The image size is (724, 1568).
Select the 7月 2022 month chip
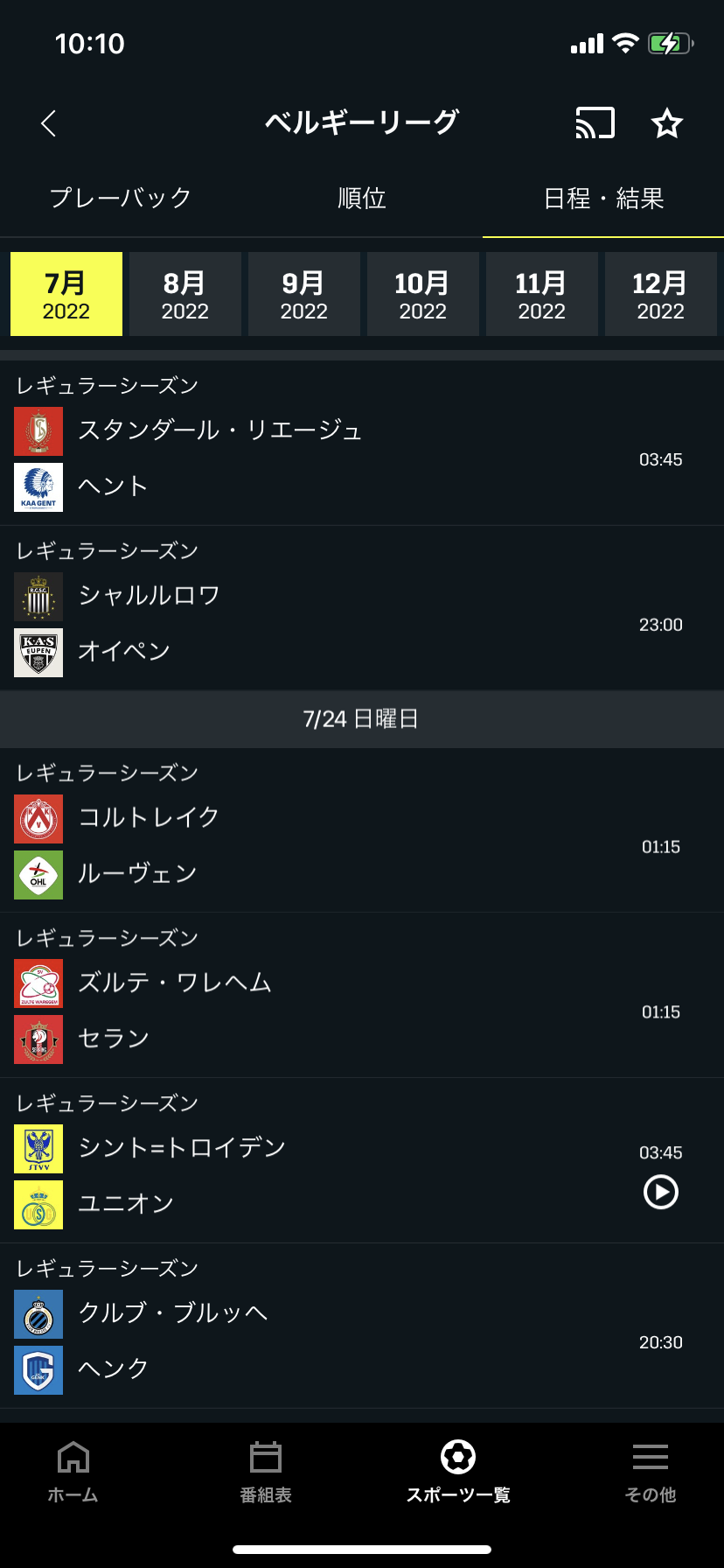pos(66,294)
